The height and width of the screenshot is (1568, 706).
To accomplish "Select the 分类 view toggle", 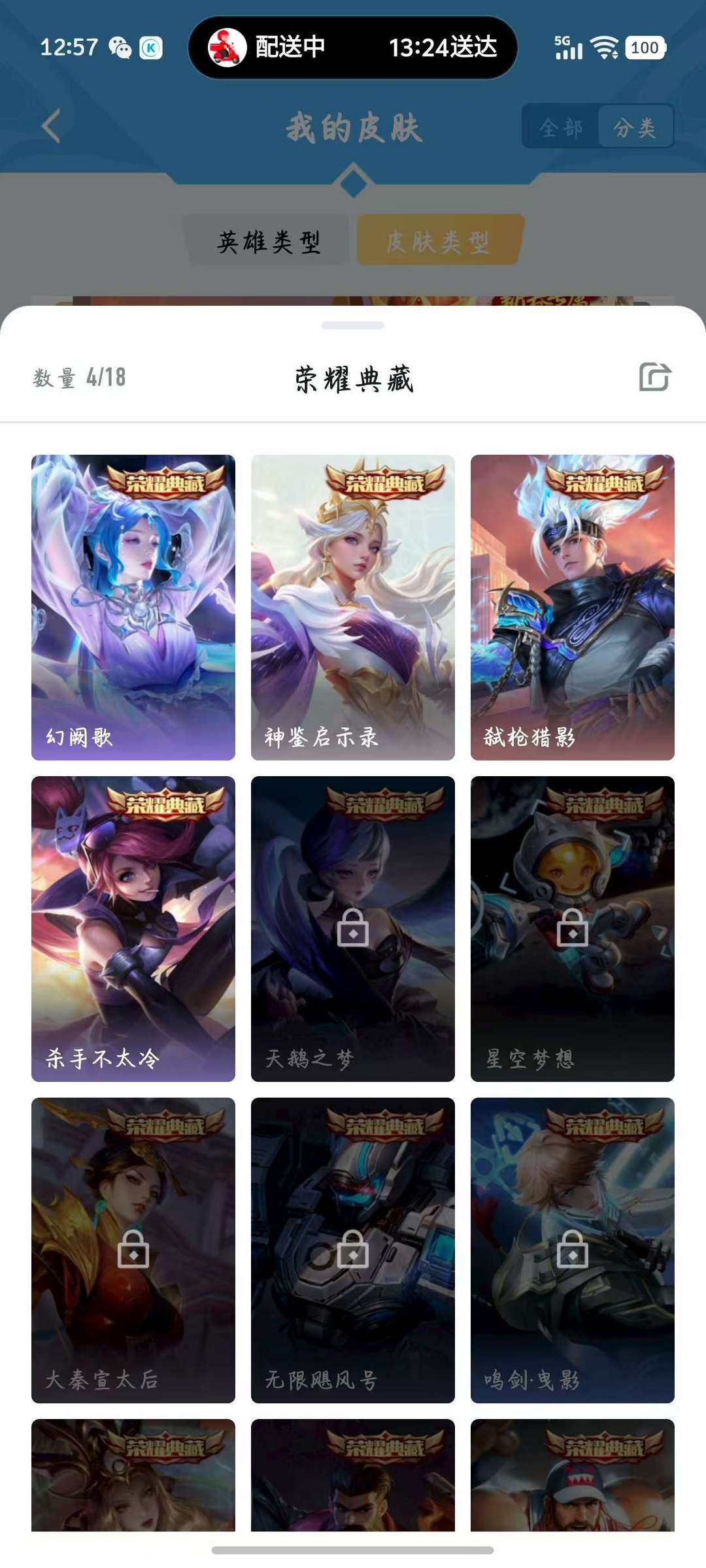I will pos(635,127).
